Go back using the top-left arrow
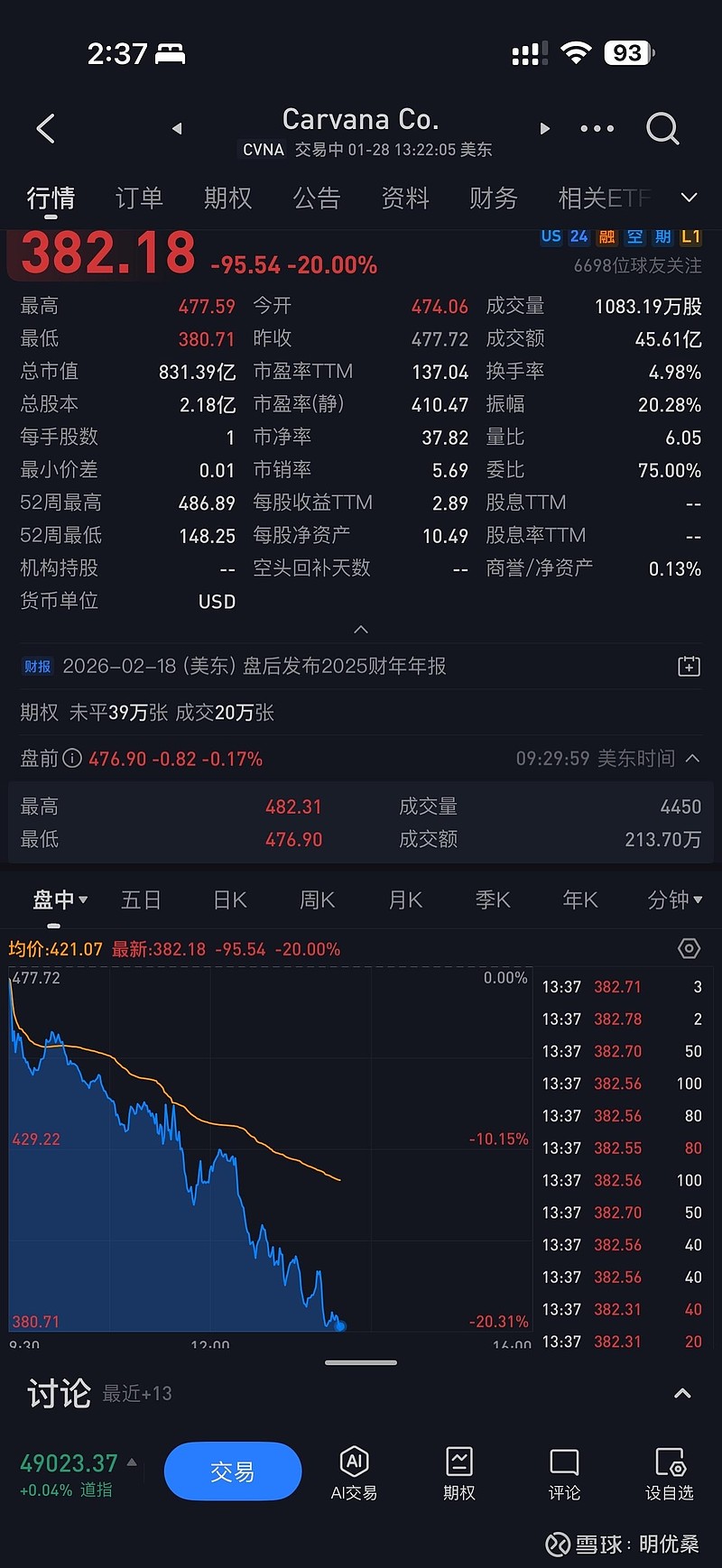This screenshot has width=722, height=1568. coord(46,129)
